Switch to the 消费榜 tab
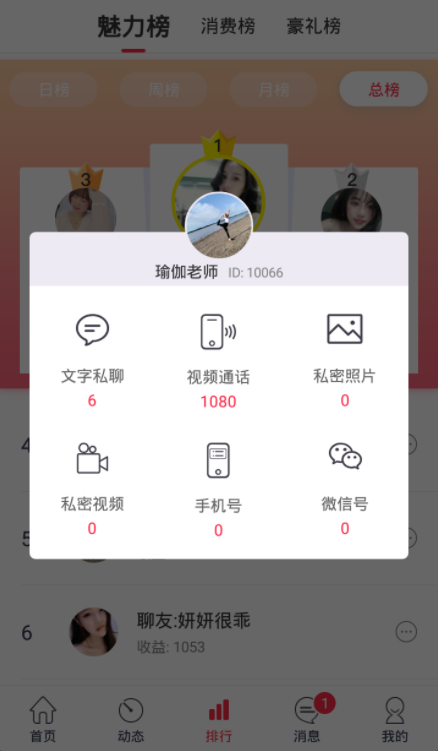438x751 pixels. 228,26
